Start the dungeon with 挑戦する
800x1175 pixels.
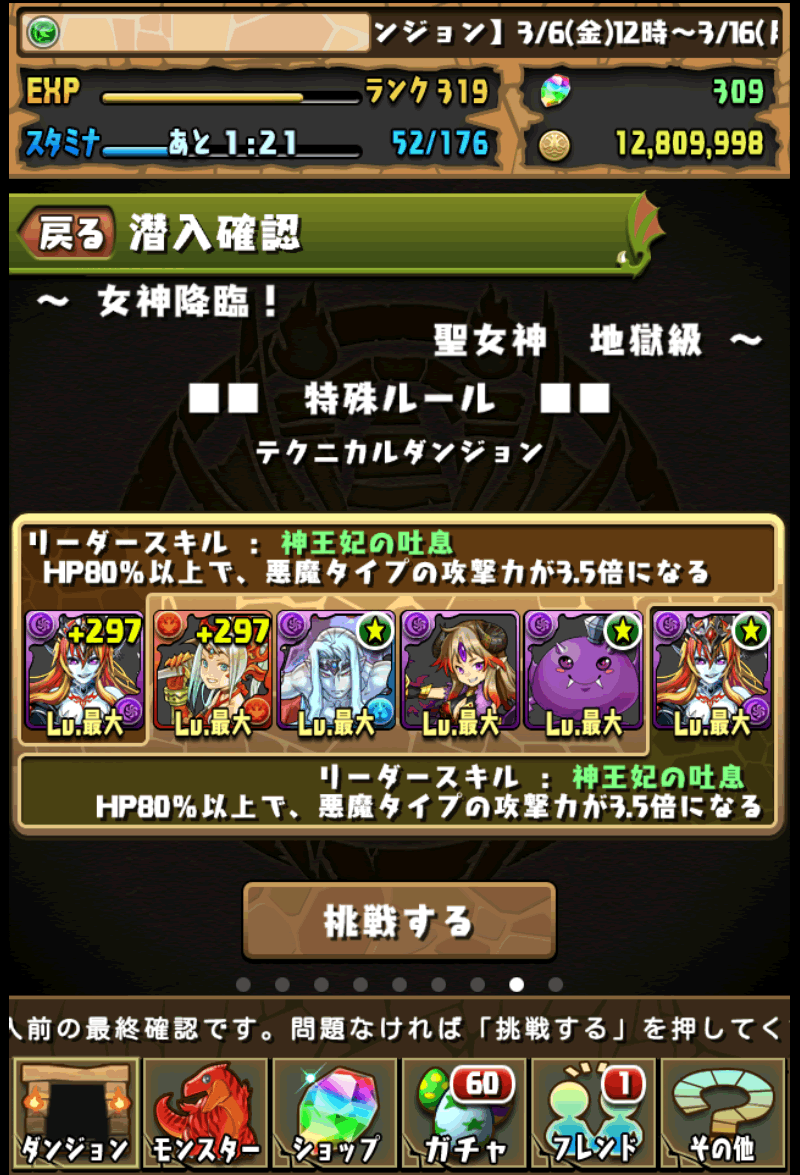(x=399, y=921)
